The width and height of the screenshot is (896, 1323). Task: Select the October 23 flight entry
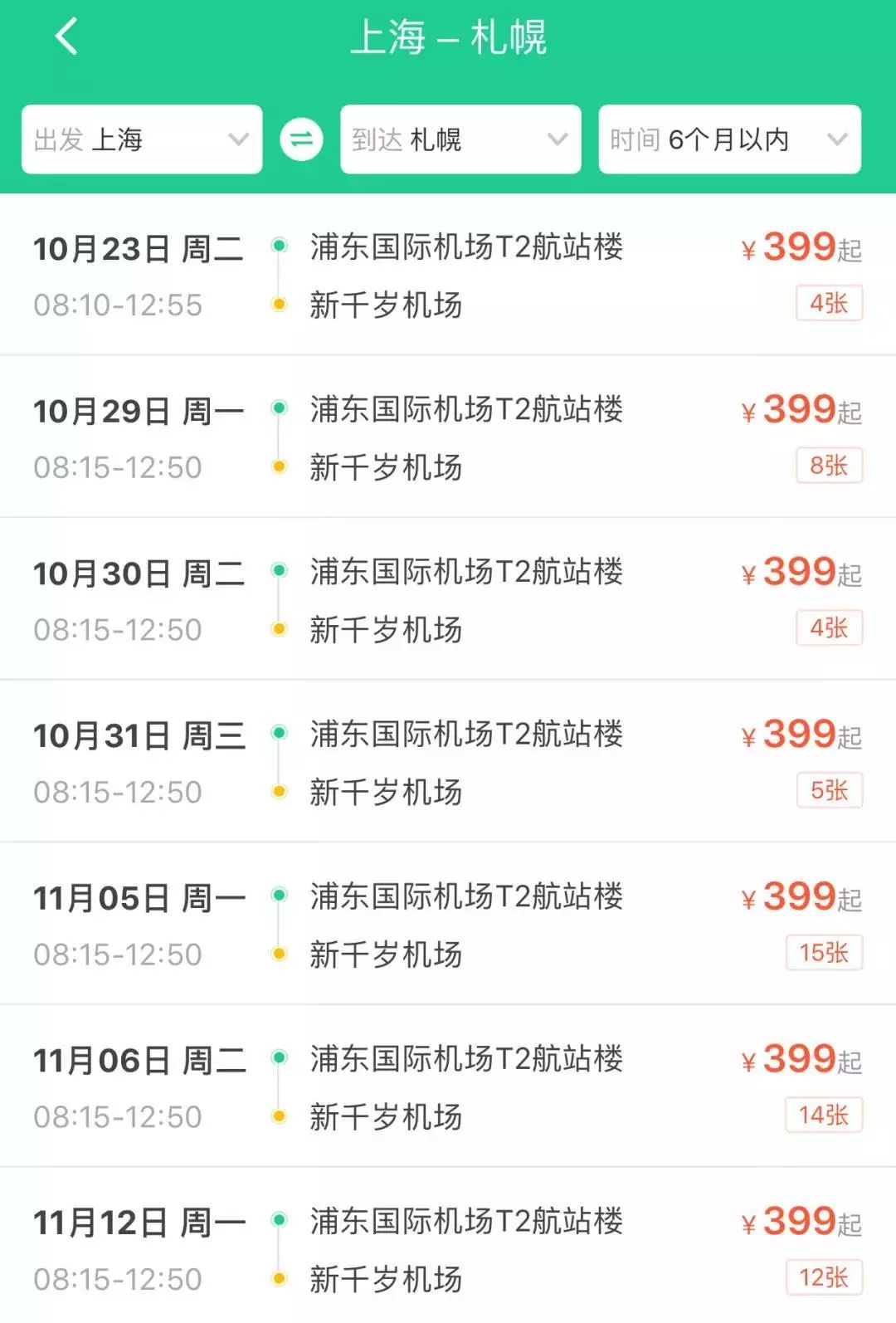coord(448,274)
